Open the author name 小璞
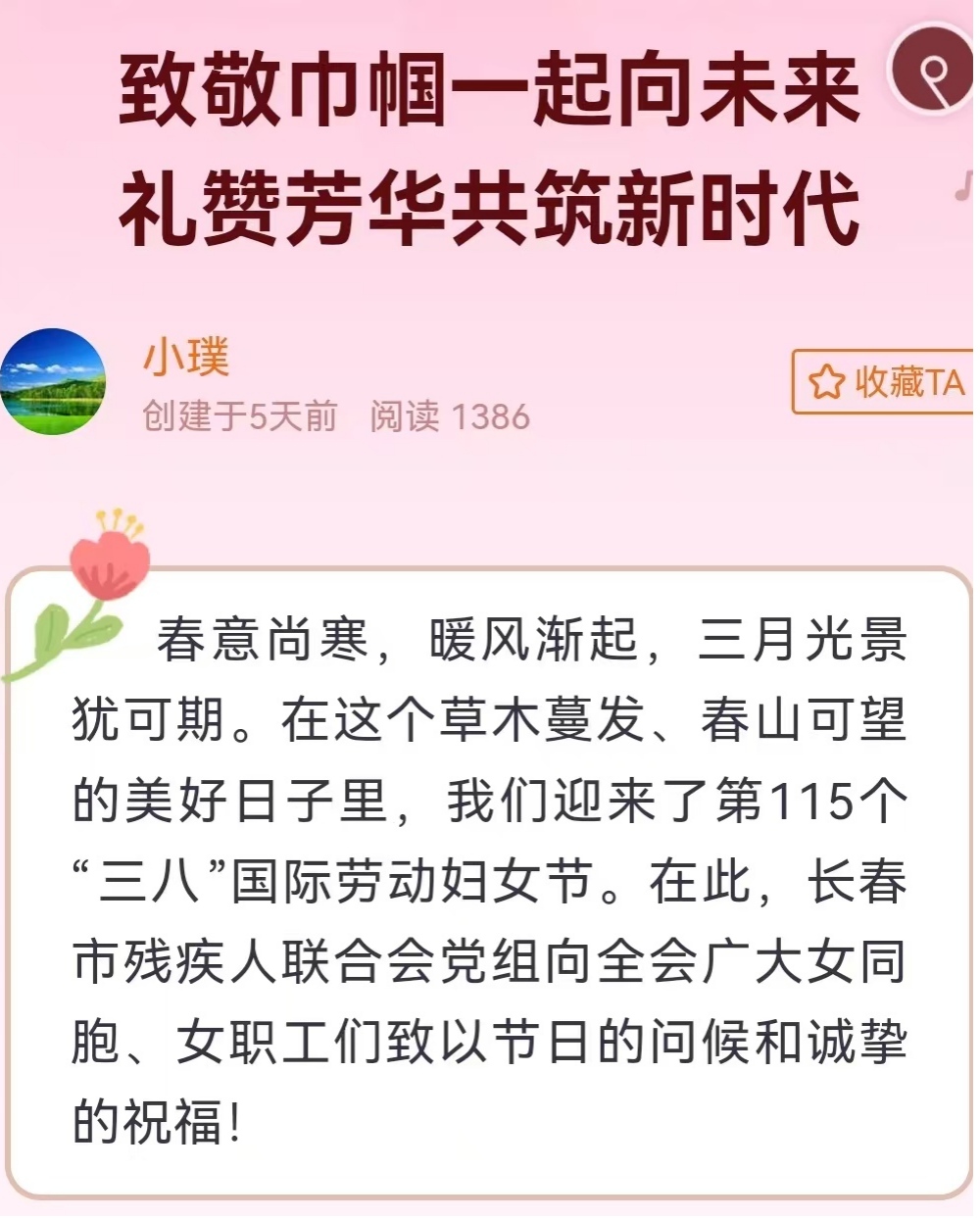980x1218 pixels. (186, 357)
